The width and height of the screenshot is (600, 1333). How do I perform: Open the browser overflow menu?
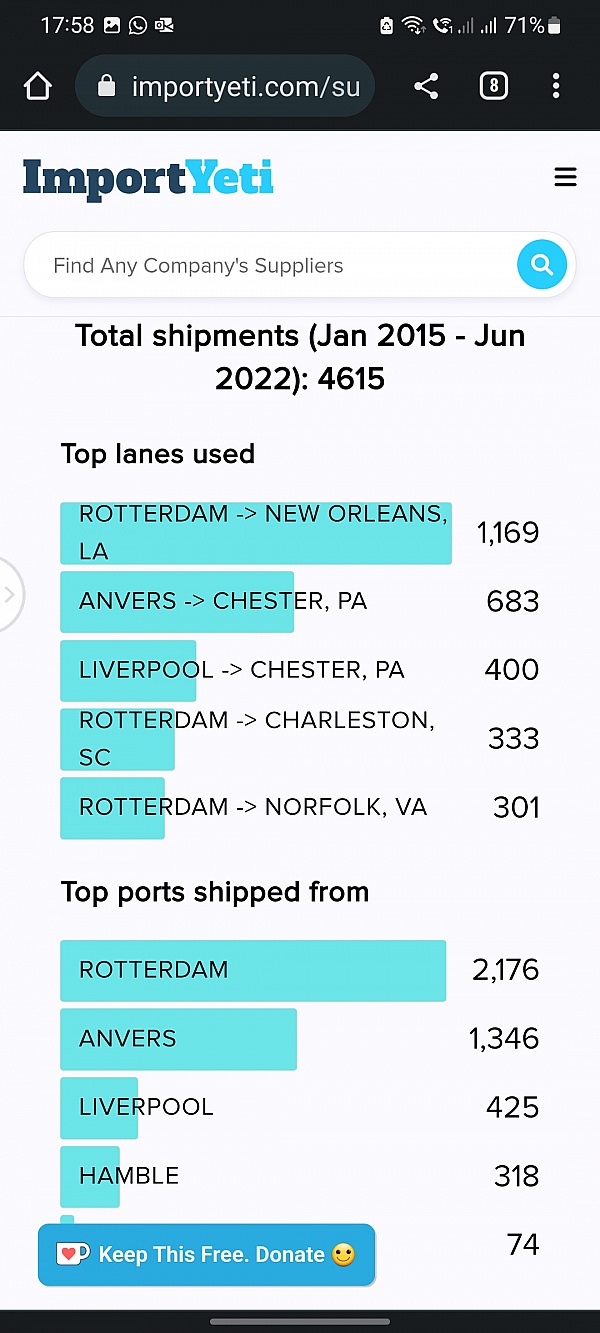pos(556,87)
